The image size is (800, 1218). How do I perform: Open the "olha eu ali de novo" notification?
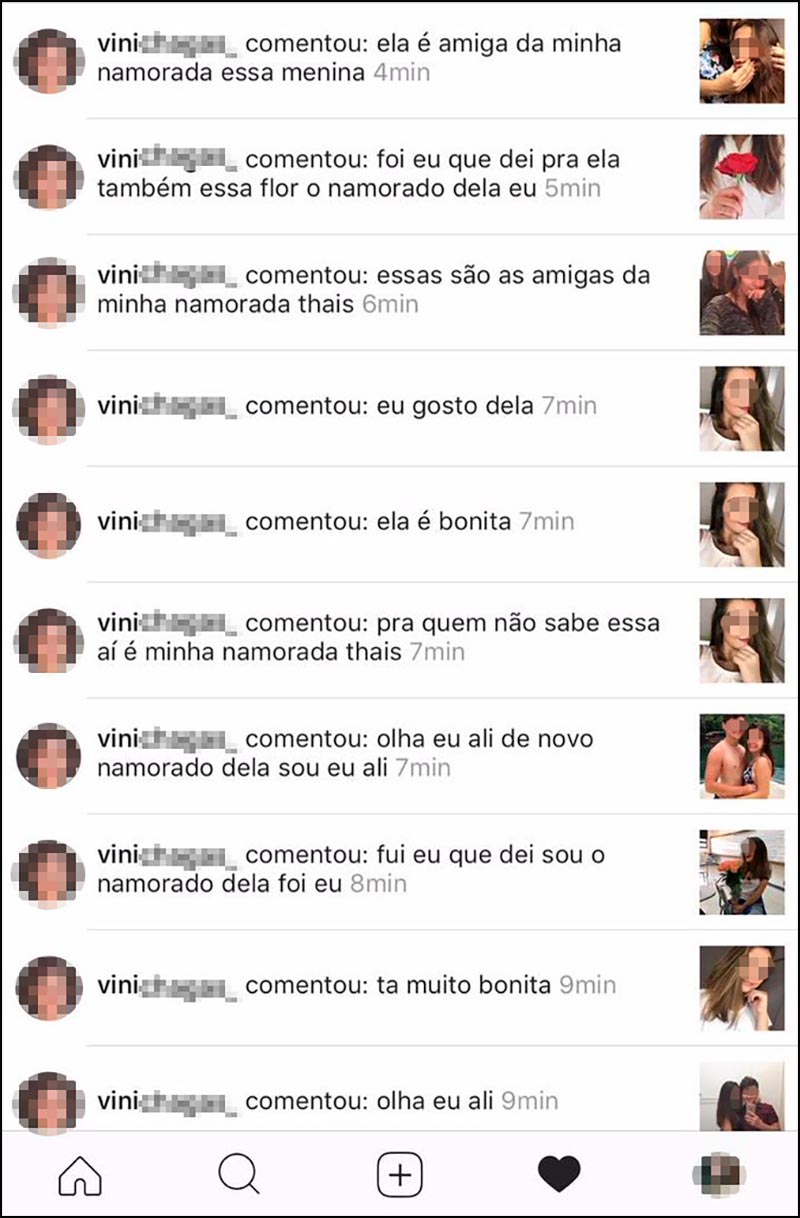coord(400,752)
